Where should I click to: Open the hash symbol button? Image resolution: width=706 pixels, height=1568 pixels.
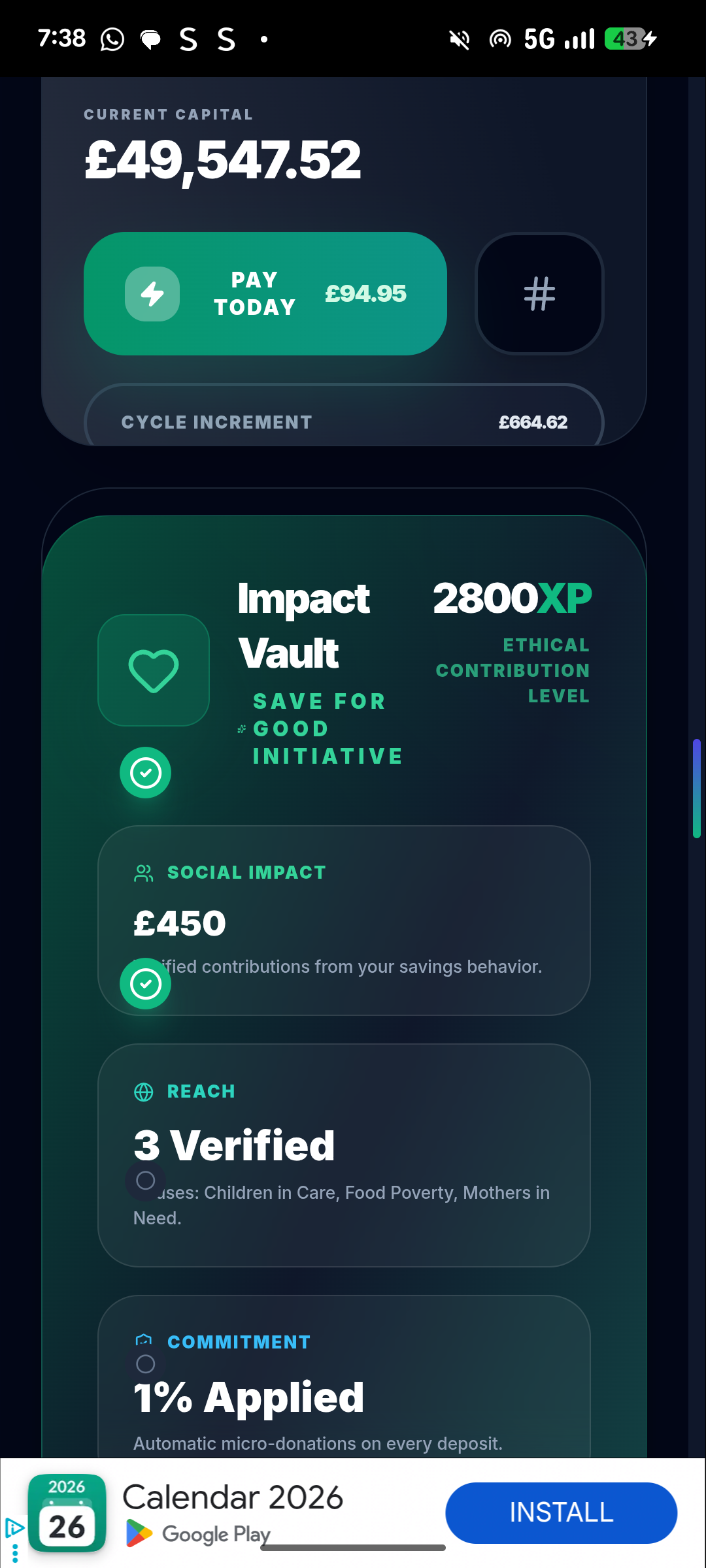pos(539,294)
